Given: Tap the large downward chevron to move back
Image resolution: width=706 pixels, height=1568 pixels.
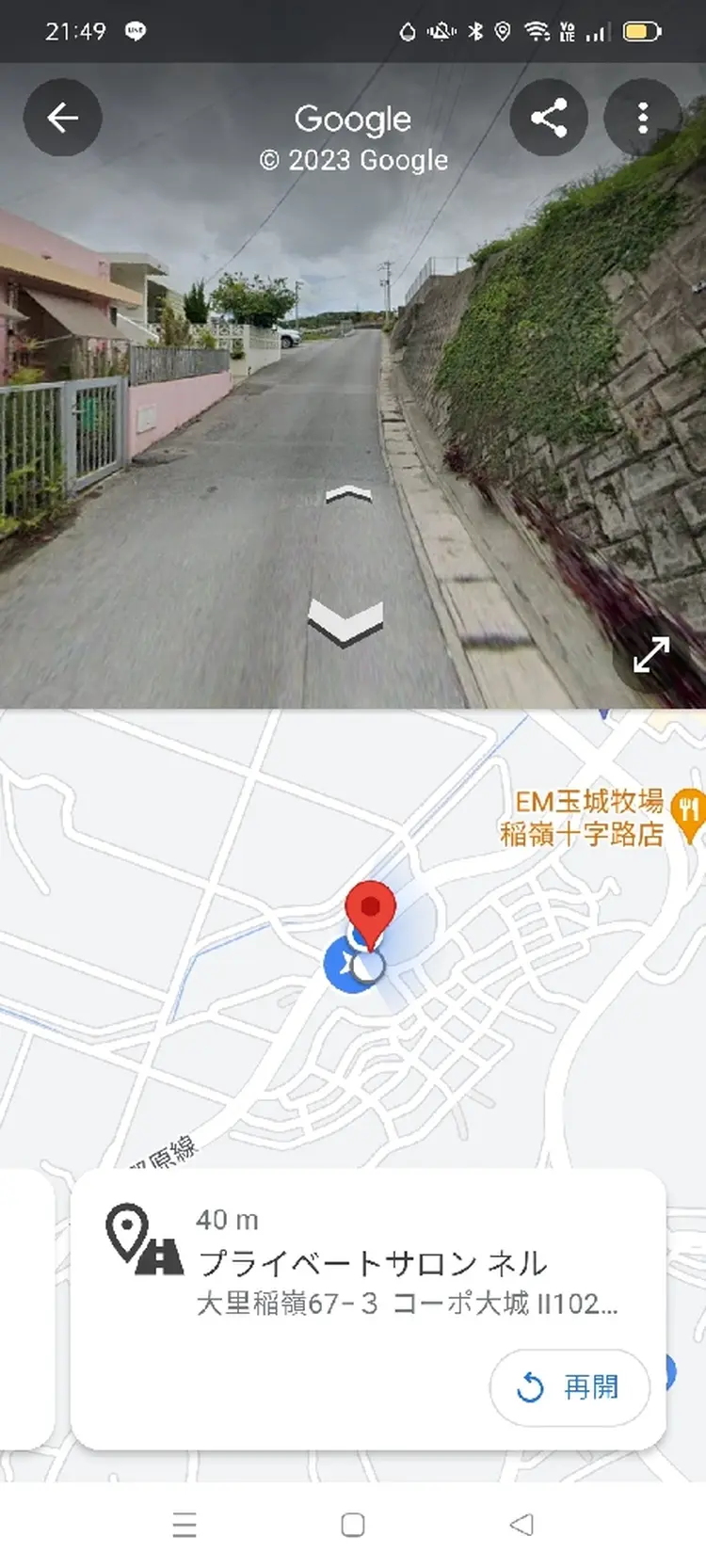Looking at the screenshot, I should 345,616.
